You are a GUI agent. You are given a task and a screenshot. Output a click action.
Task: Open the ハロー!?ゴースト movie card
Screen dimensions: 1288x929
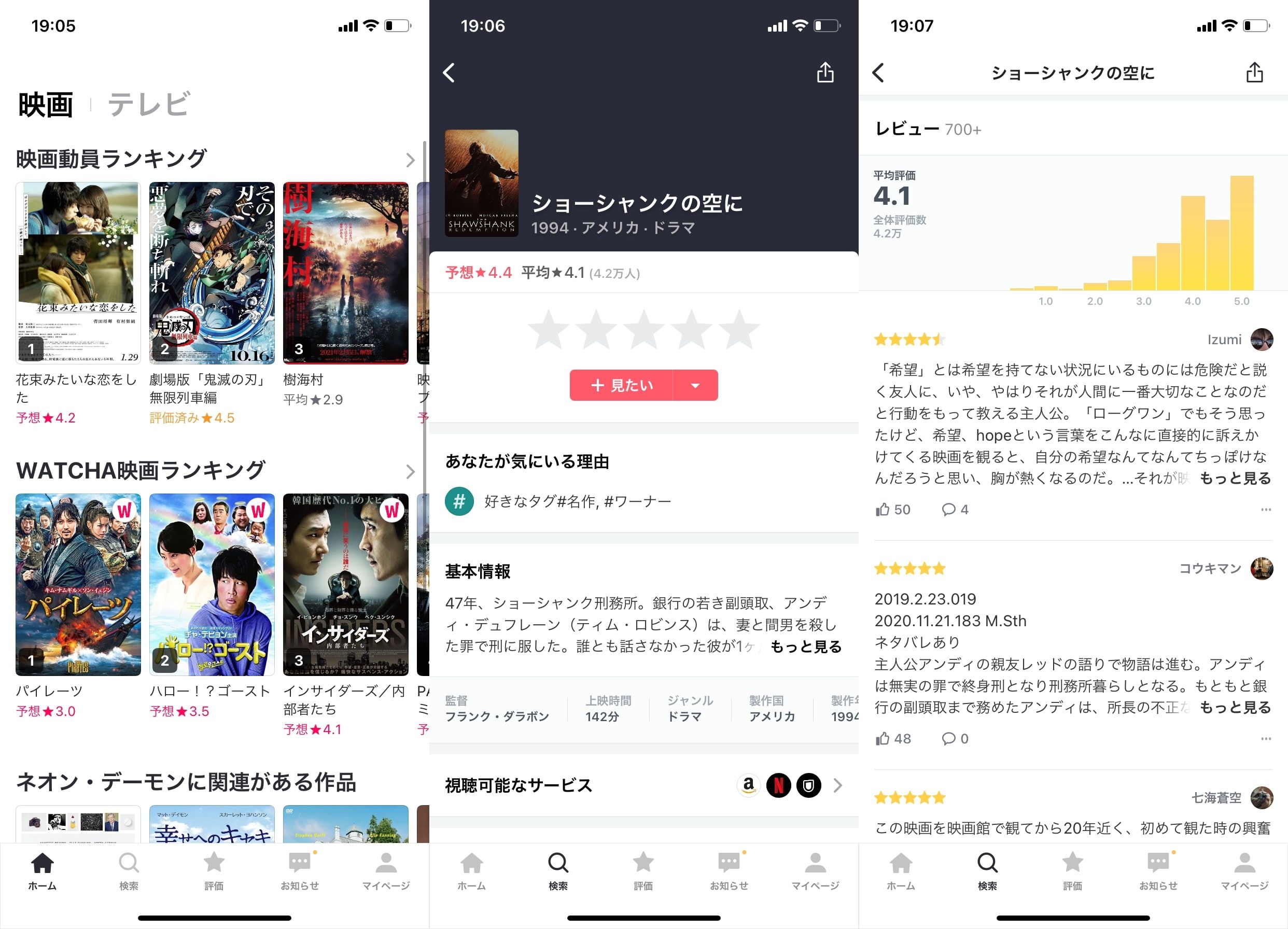click(212, 584)
